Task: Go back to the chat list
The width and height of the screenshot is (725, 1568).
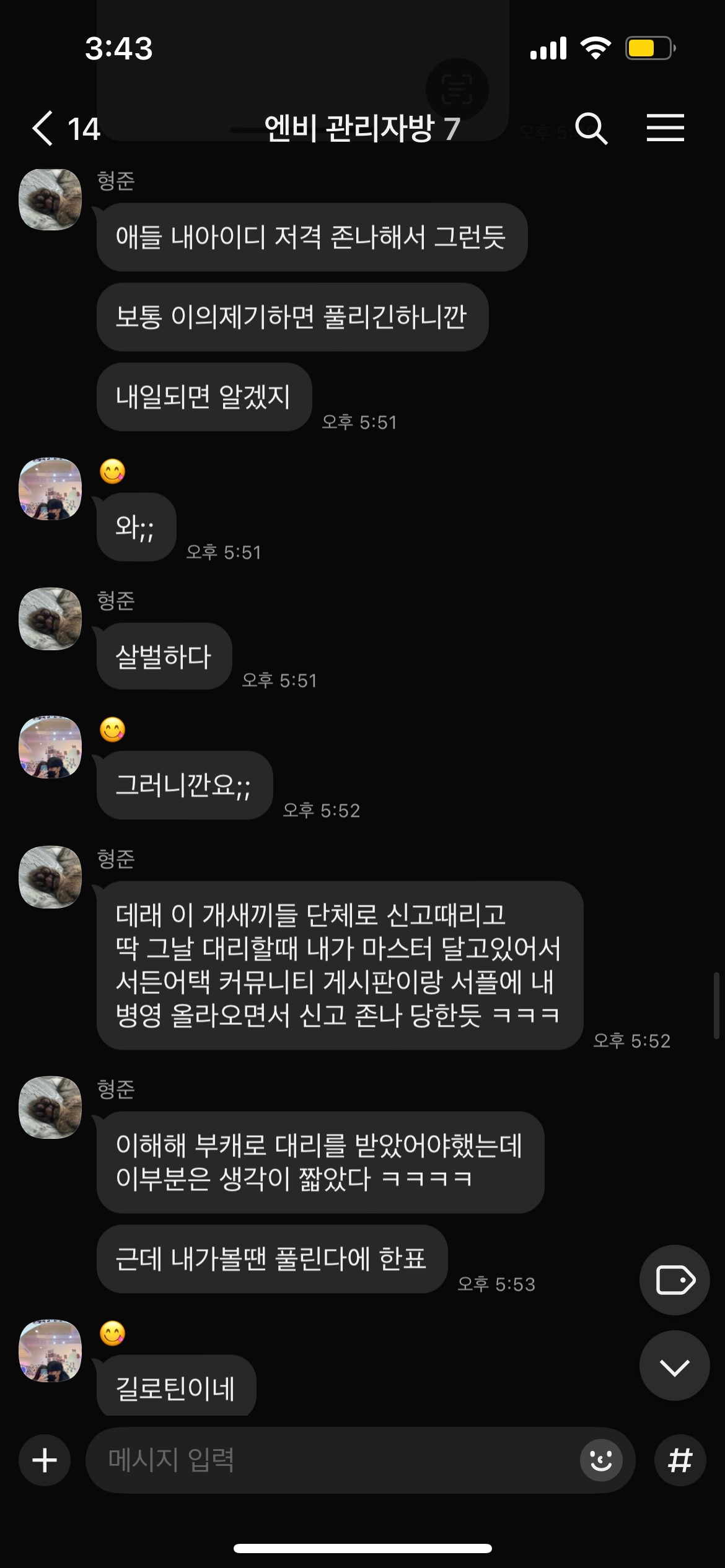Action: click(43, 129)
